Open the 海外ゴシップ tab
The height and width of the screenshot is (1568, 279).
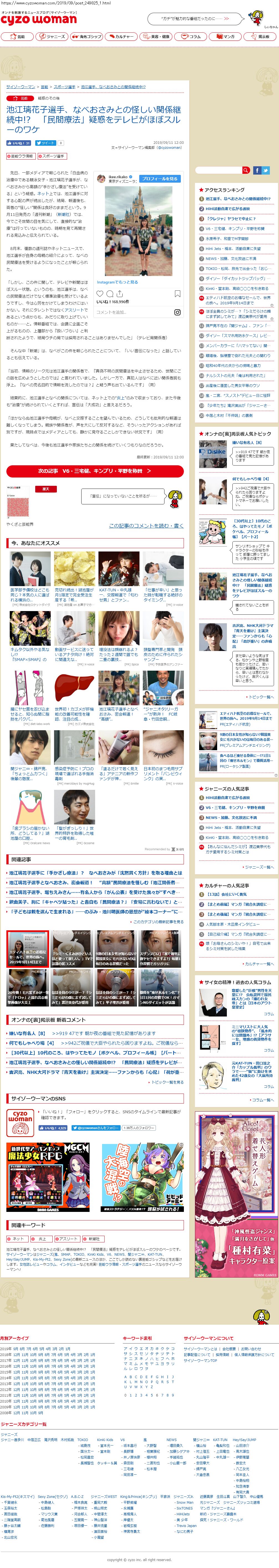coord(87,37)
